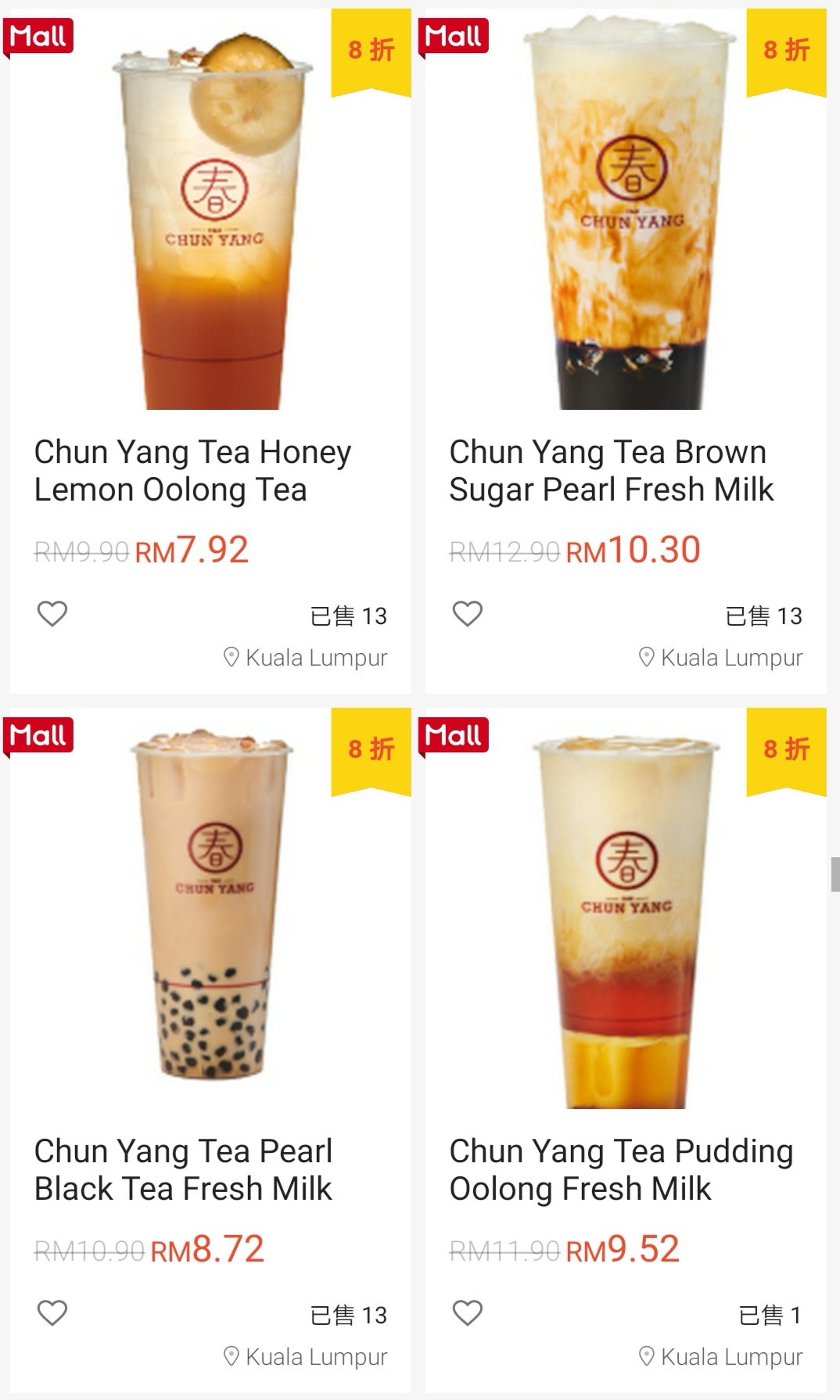Open Brown Sugar Pearl Fresh Milk product

point(611,471)
